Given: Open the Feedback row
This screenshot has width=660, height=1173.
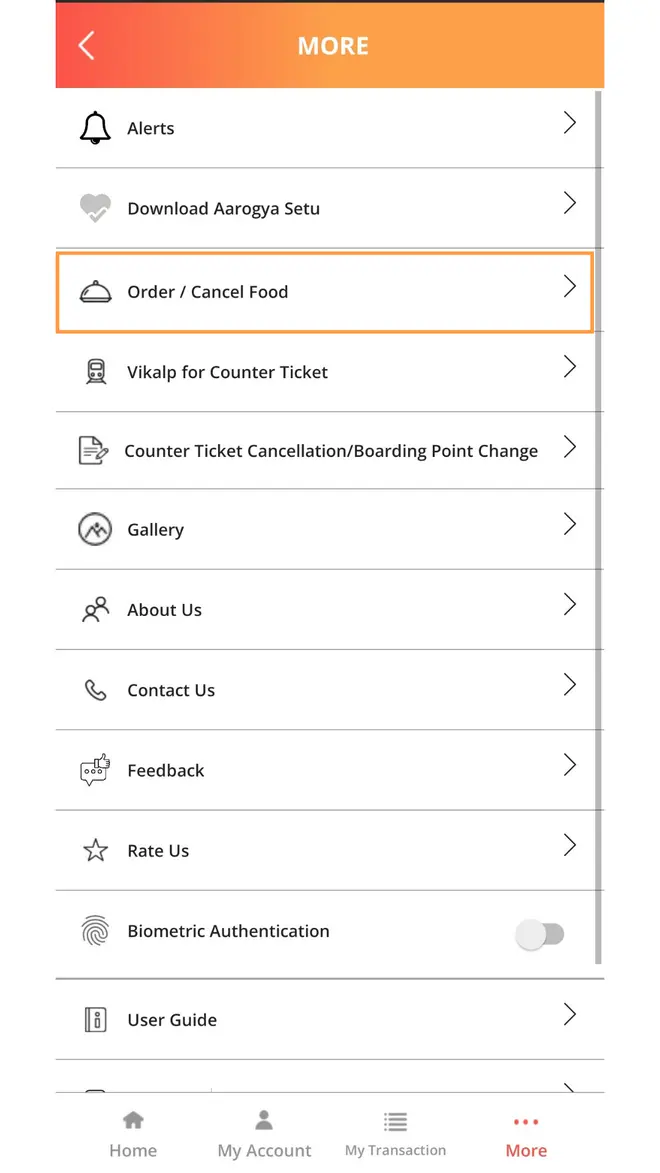Looking at the screenshot, I should click(x=329, y=770).
